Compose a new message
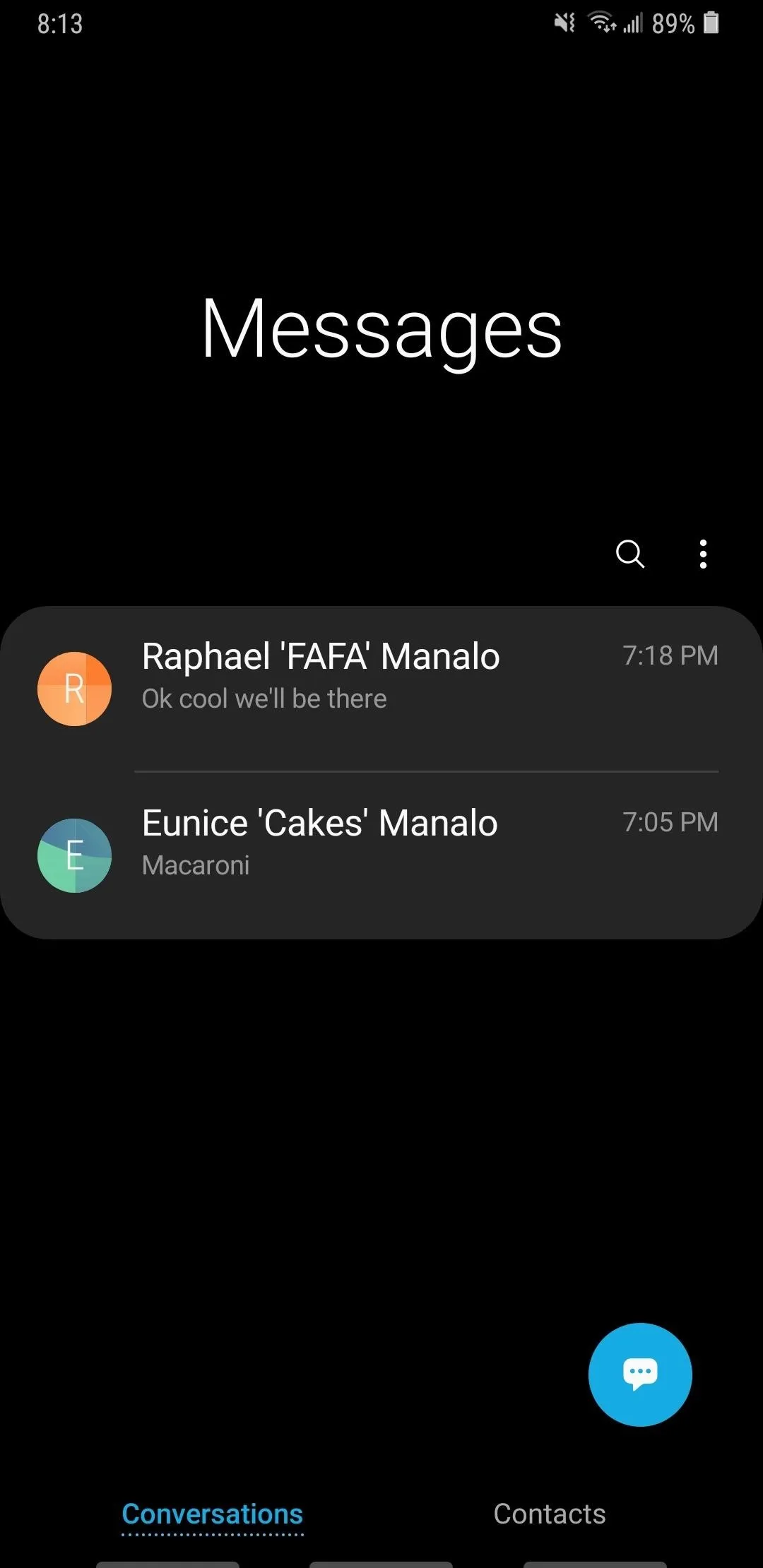 pos(640,1374)
